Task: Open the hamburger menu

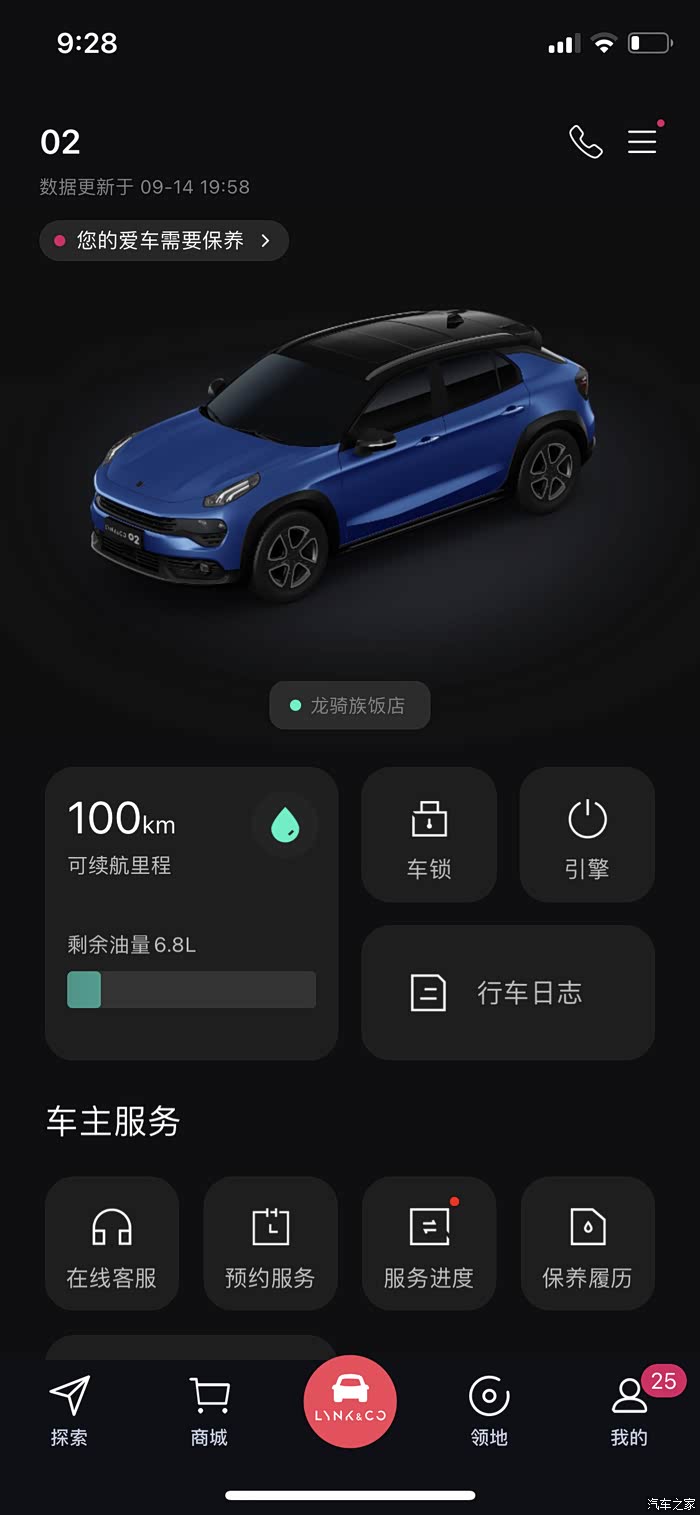Action: click(642, 142)
